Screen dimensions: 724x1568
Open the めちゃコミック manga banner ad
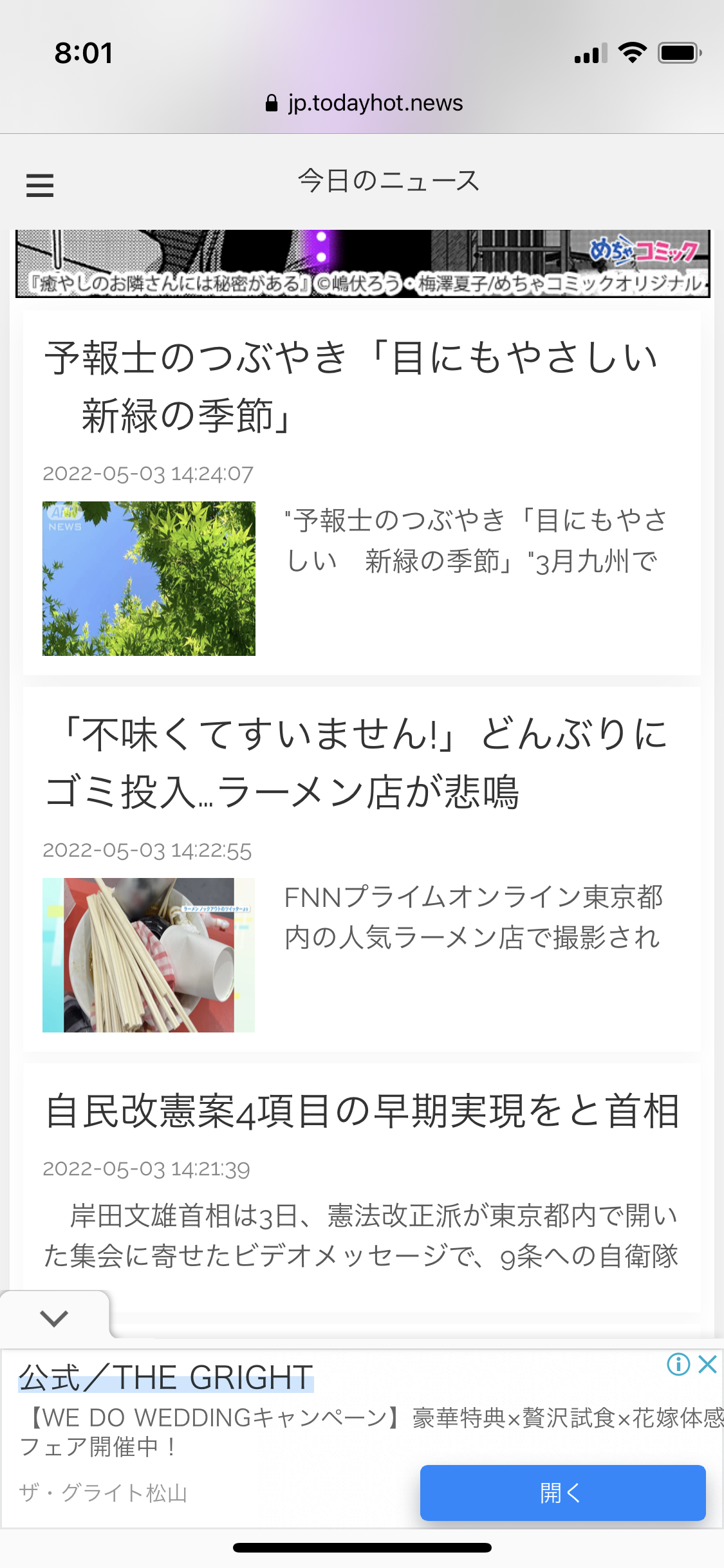click(x=362, y=264)
